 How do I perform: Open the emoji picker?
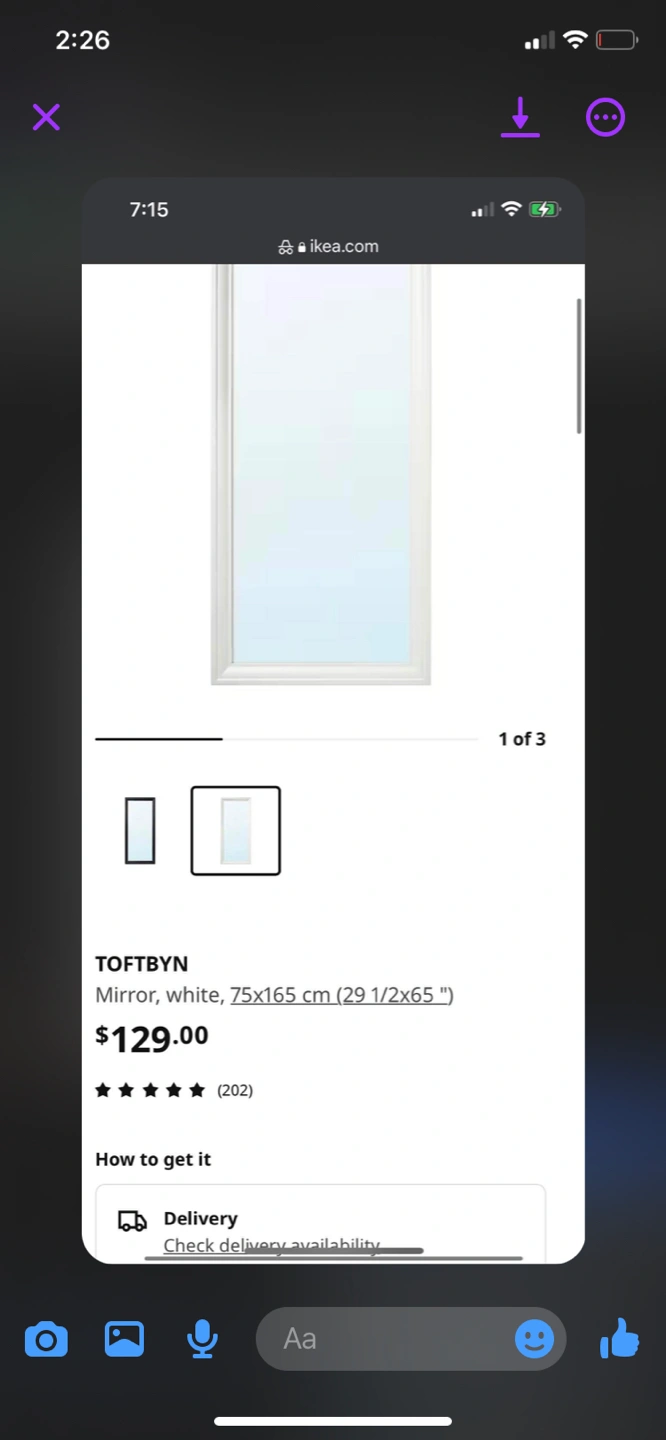coord(534,1339)
